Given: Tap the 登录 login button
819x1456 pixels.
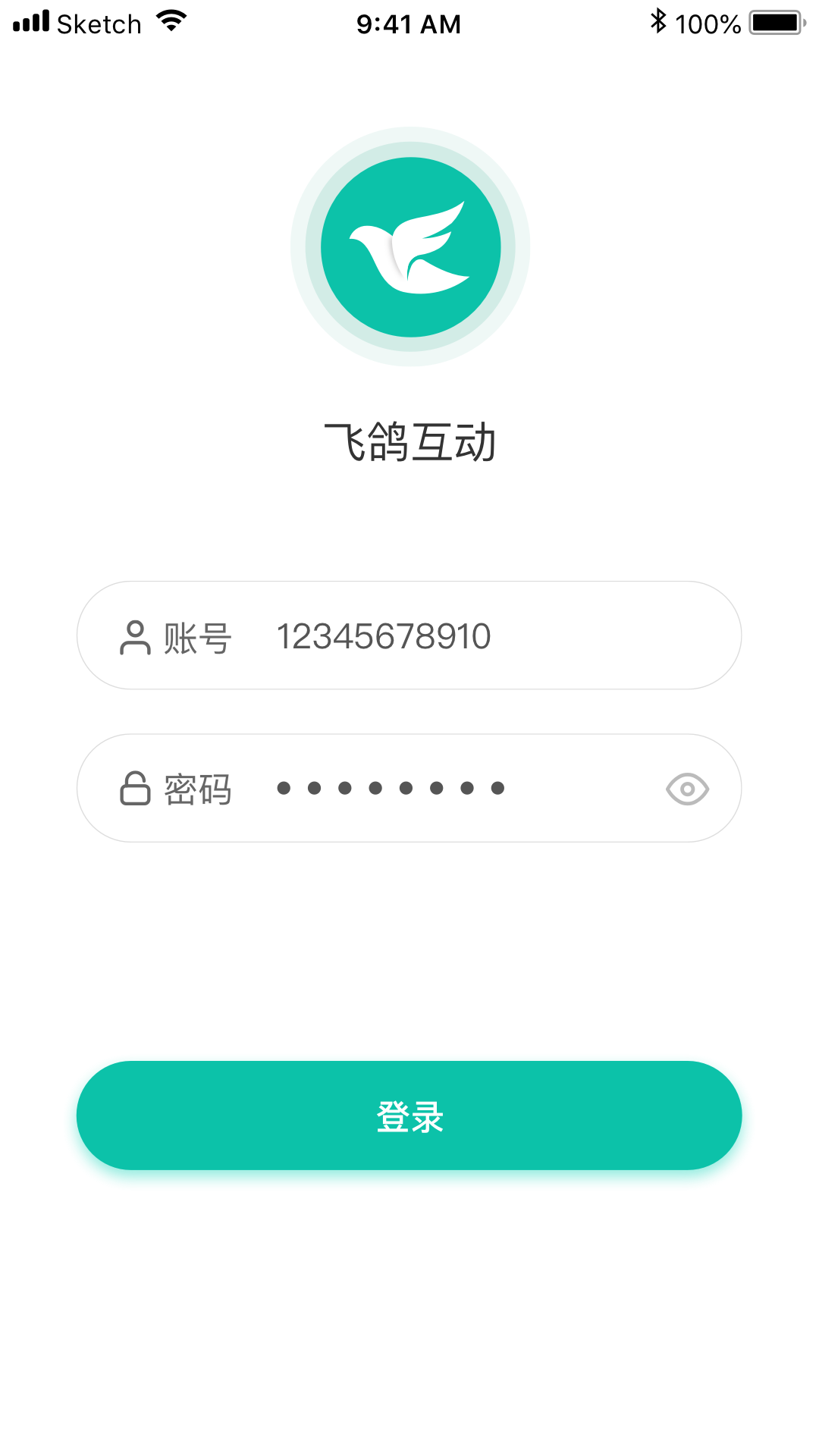Looking at the screenshot, I should (x=409, y=1116).
